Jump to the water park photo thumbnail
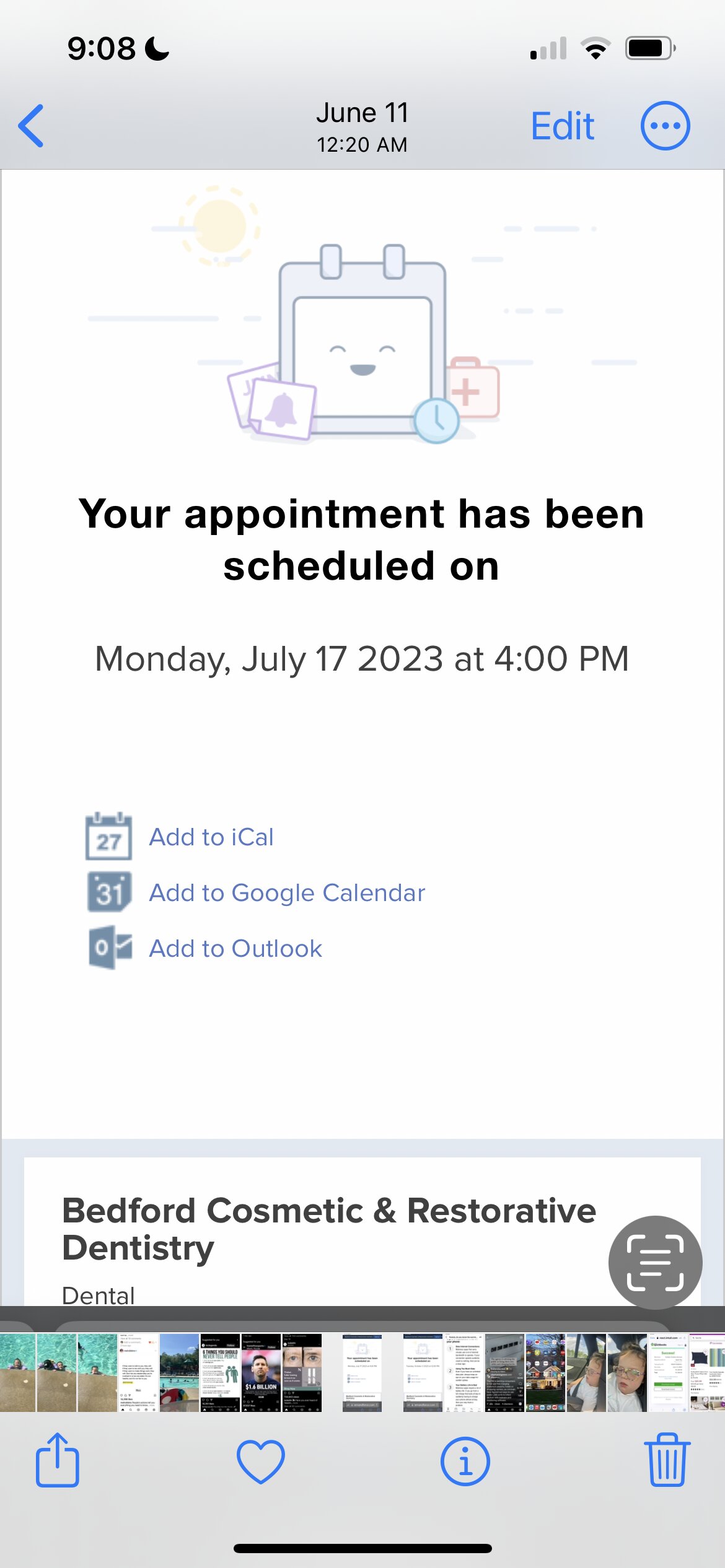The height and width of the screenshot is (1568, 725). pyautogui.click(x=179, y=1373)
